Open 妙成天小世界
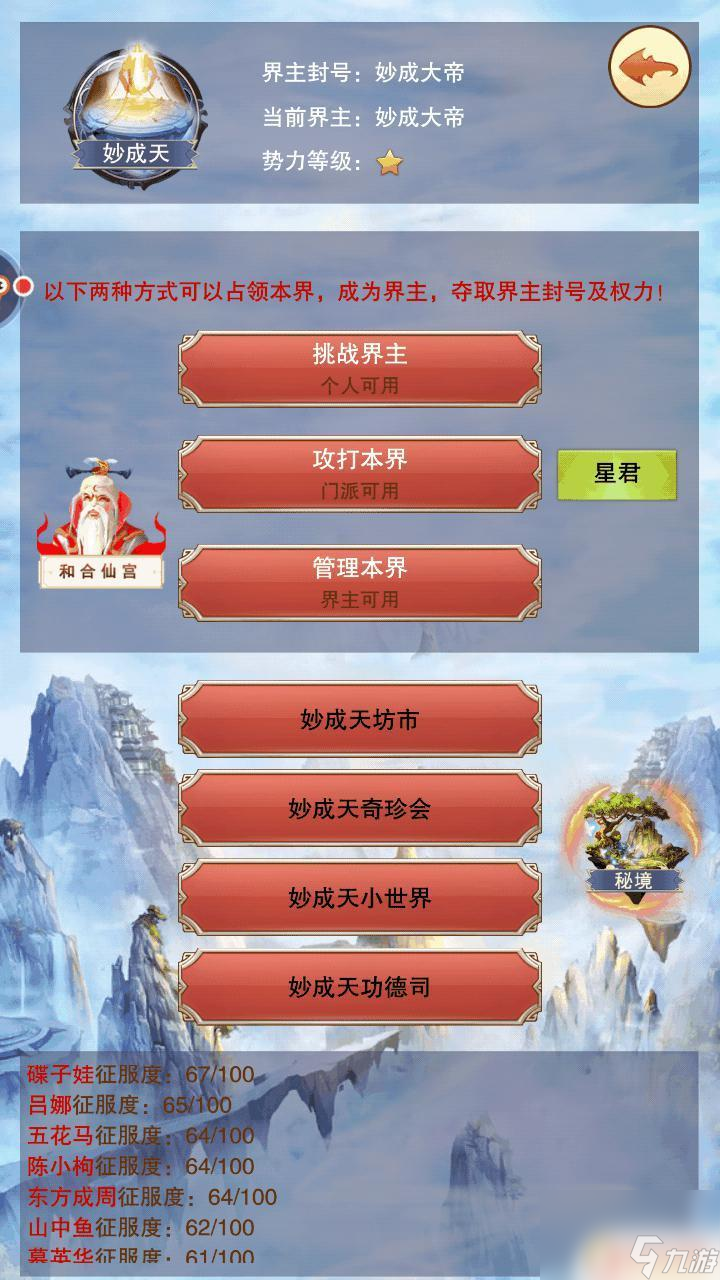Viewport: 720px width, 1280px height. click(360, 897)
